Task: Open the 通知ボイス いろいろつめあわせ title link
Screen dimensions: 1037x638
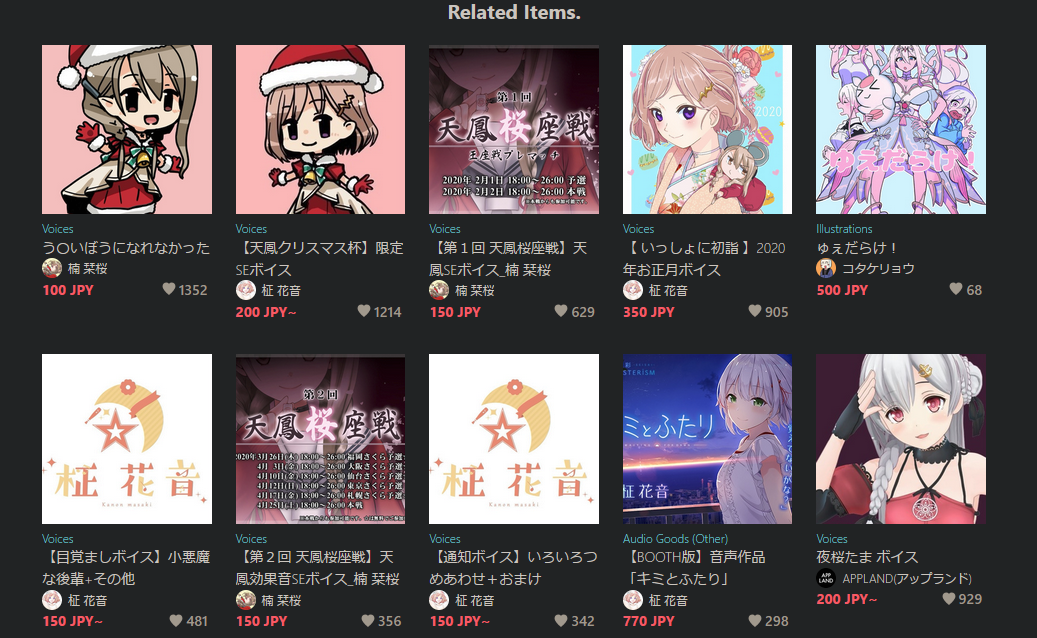Action: point(513,567)
